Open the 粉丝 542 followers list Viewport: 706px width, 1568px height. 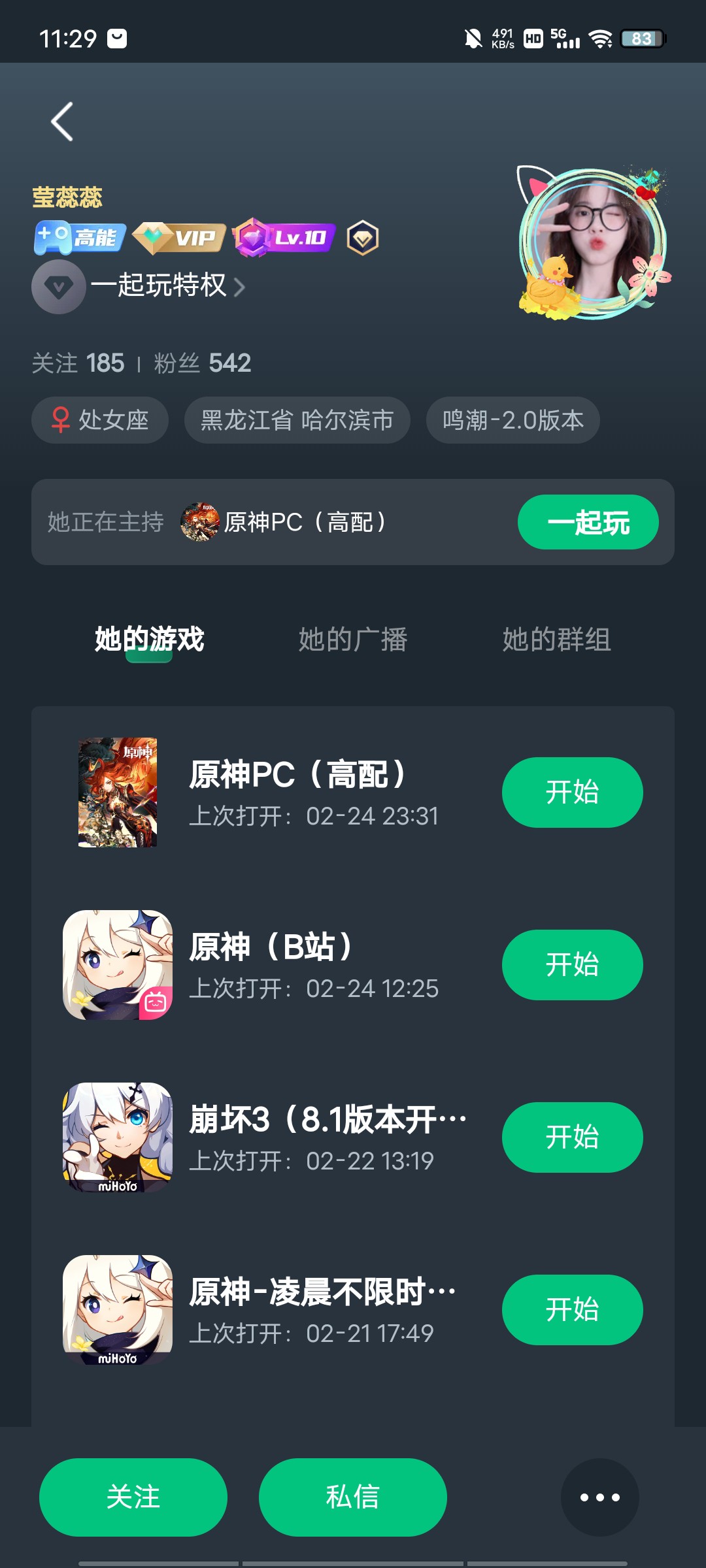203,363
